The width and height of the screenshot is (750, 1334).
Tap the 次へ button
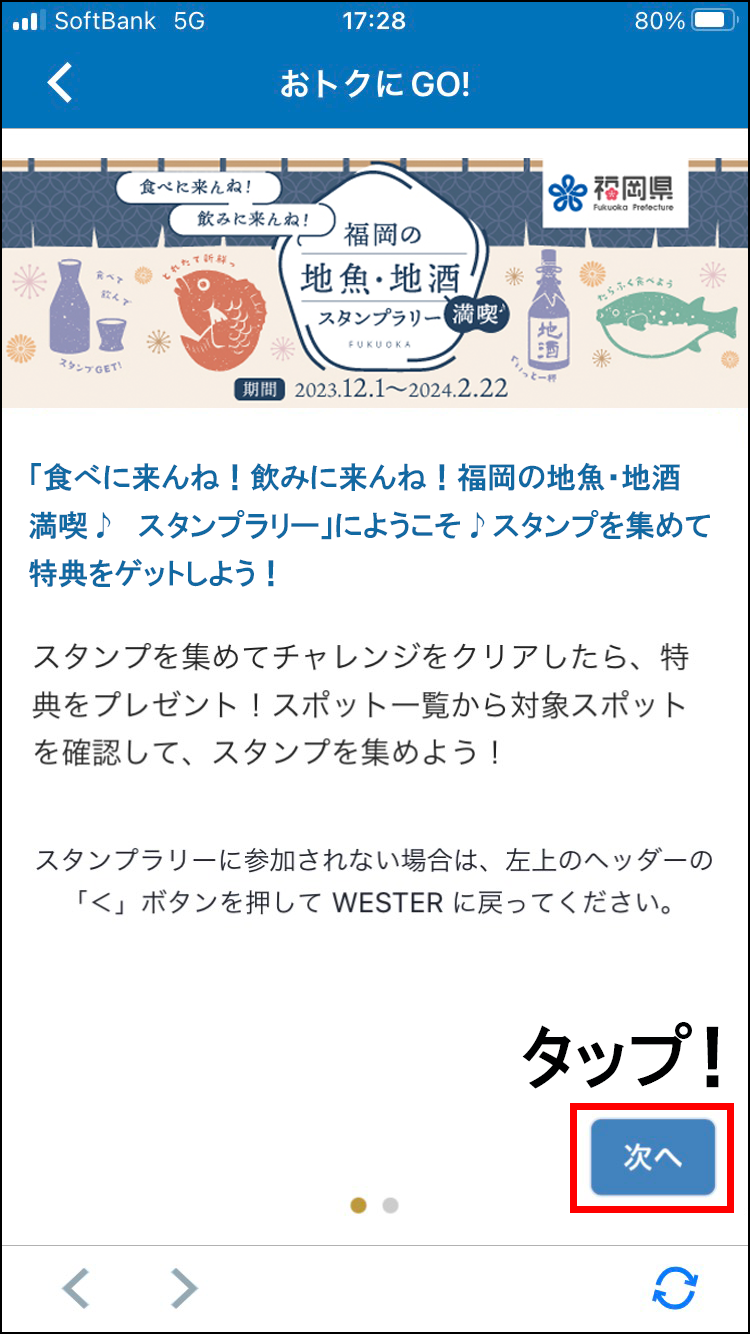(x=652, y=1157)
